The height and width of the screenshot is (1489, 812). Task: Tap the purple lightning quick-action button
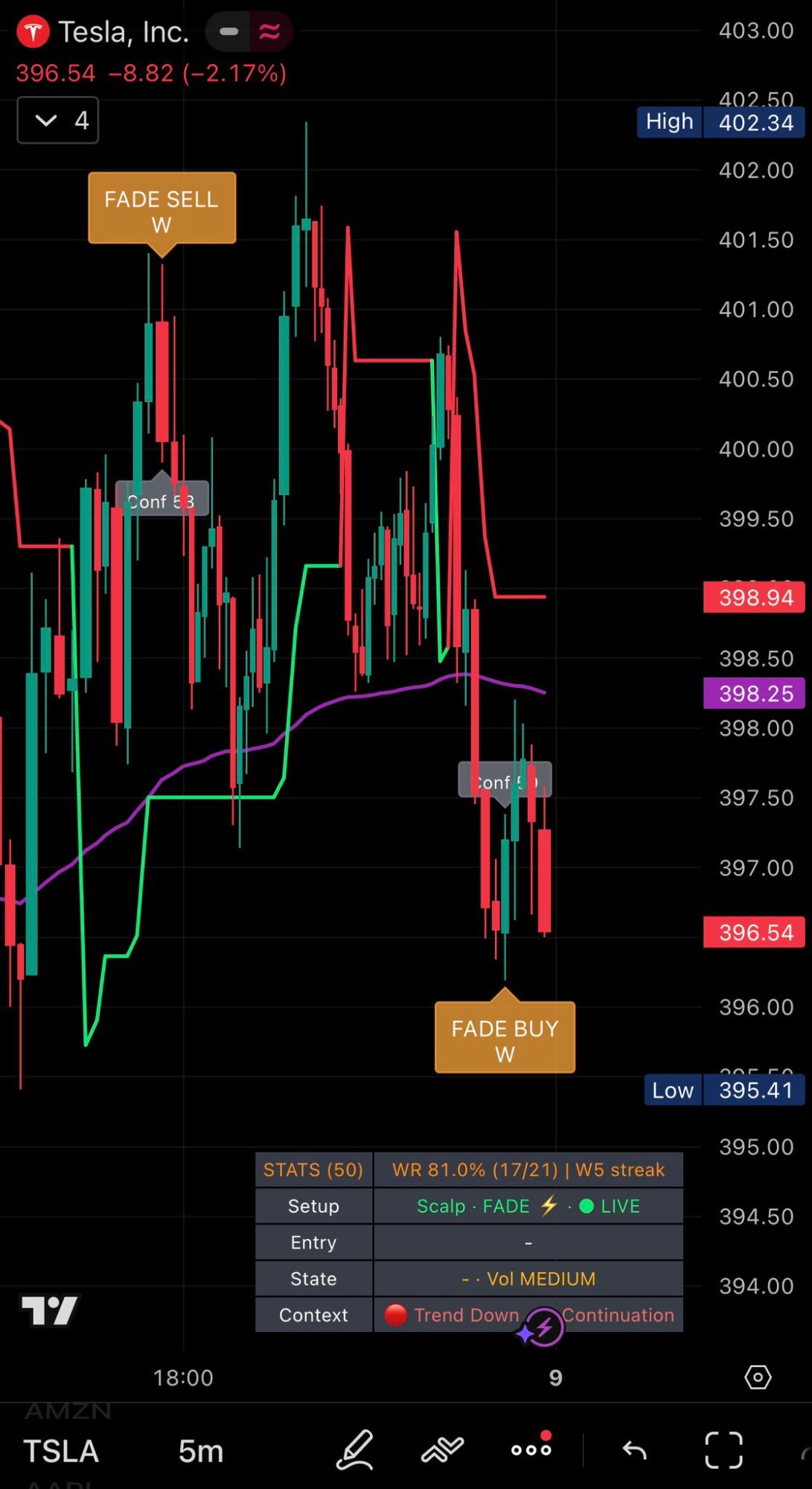click(544, 1327)
